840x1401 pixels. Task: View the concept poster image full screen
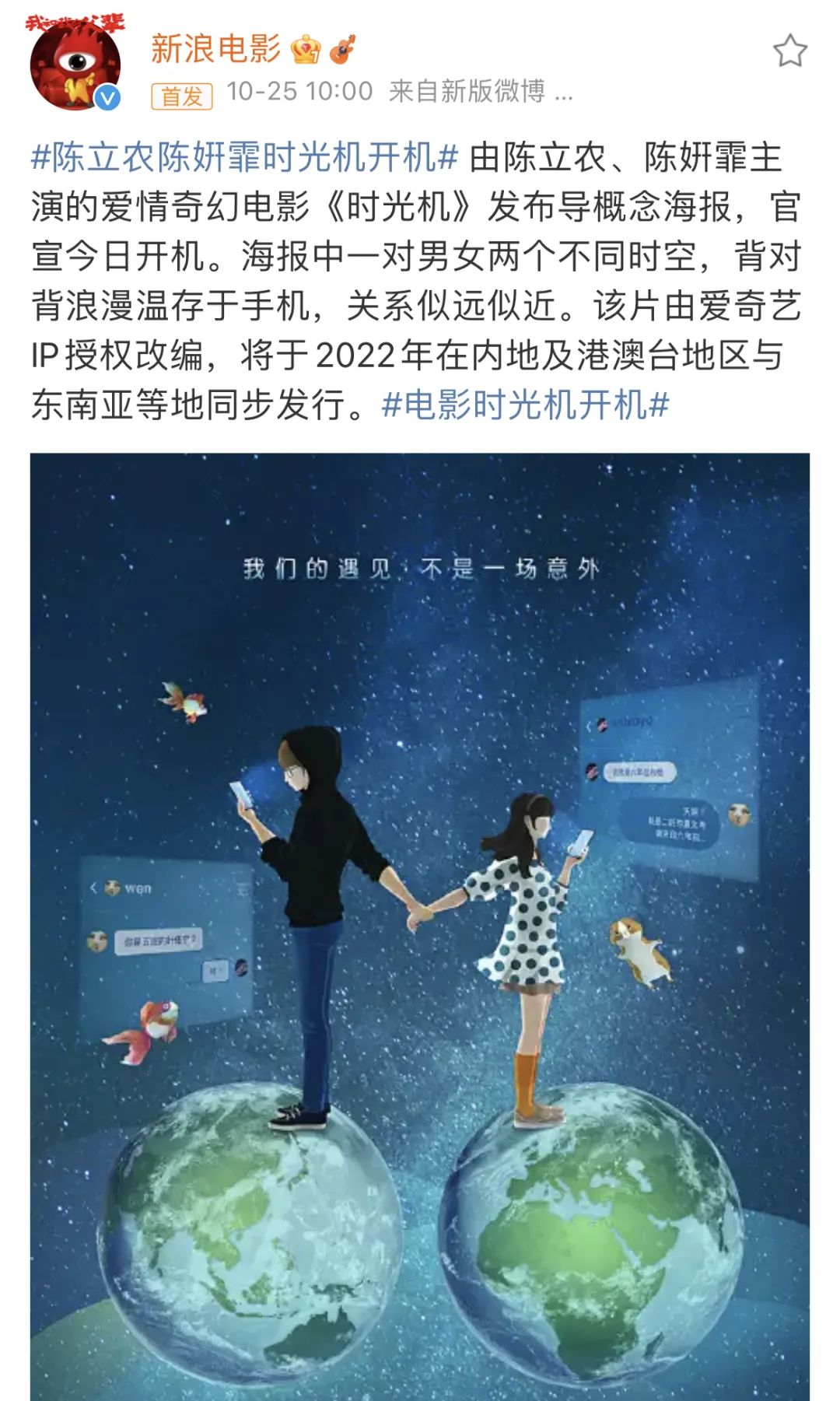[x=420, y=926]
